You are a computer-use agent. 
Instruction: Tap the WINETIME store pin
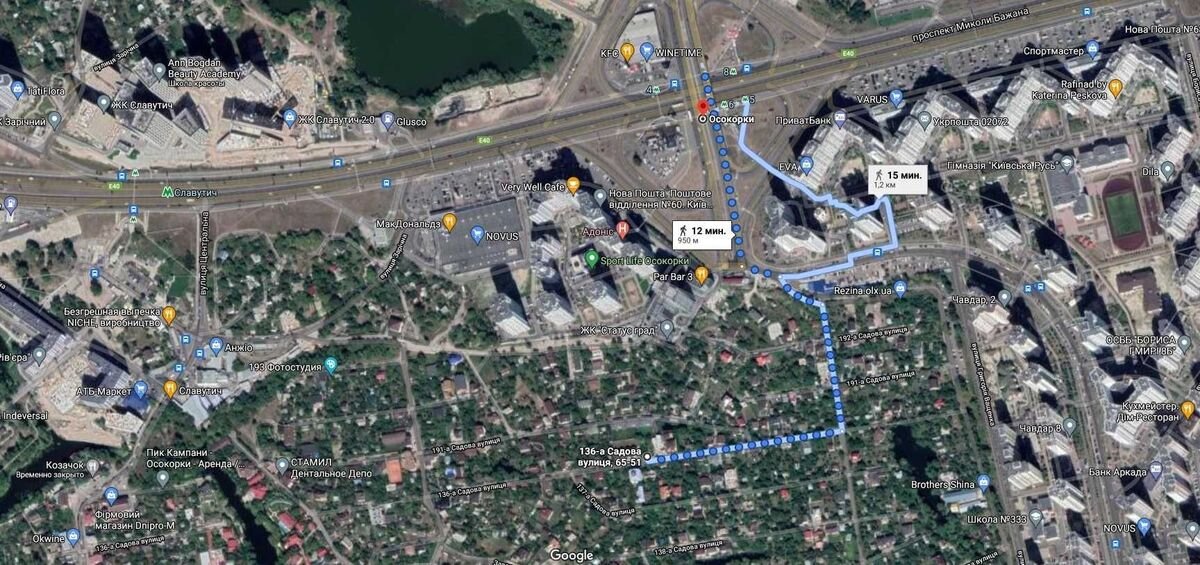(x=647, y=50)
